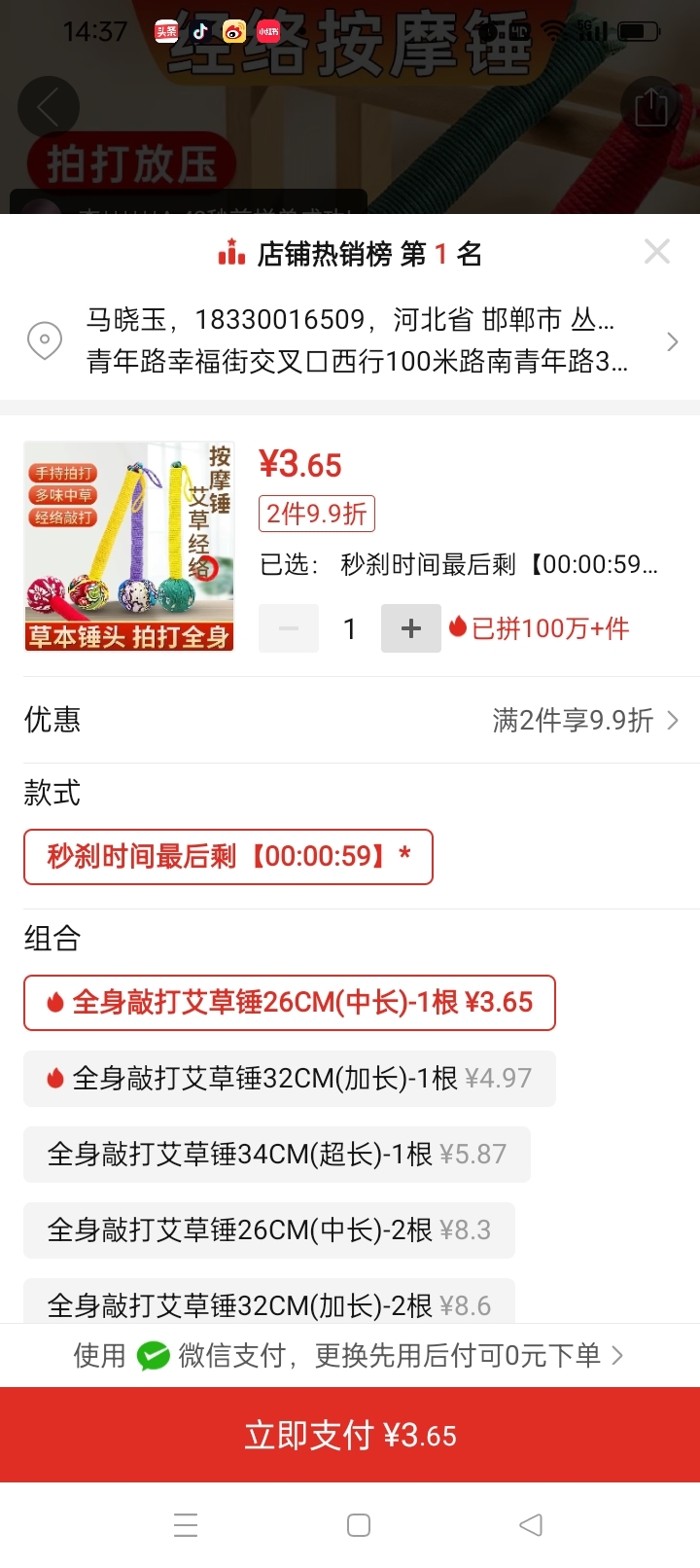Viewport: 700px width, 1568px height.
Task: Go back with the system back button
Action: click(531, 1525)
